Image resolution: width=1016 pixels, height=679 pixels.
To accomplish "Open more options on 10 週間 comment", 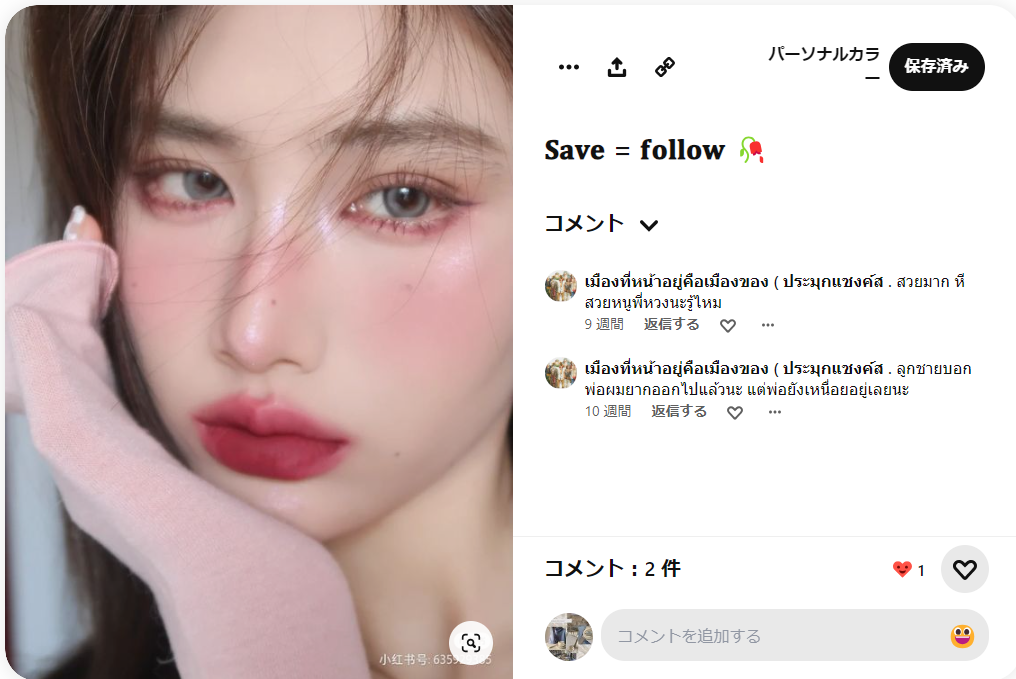I will point(775,412).
